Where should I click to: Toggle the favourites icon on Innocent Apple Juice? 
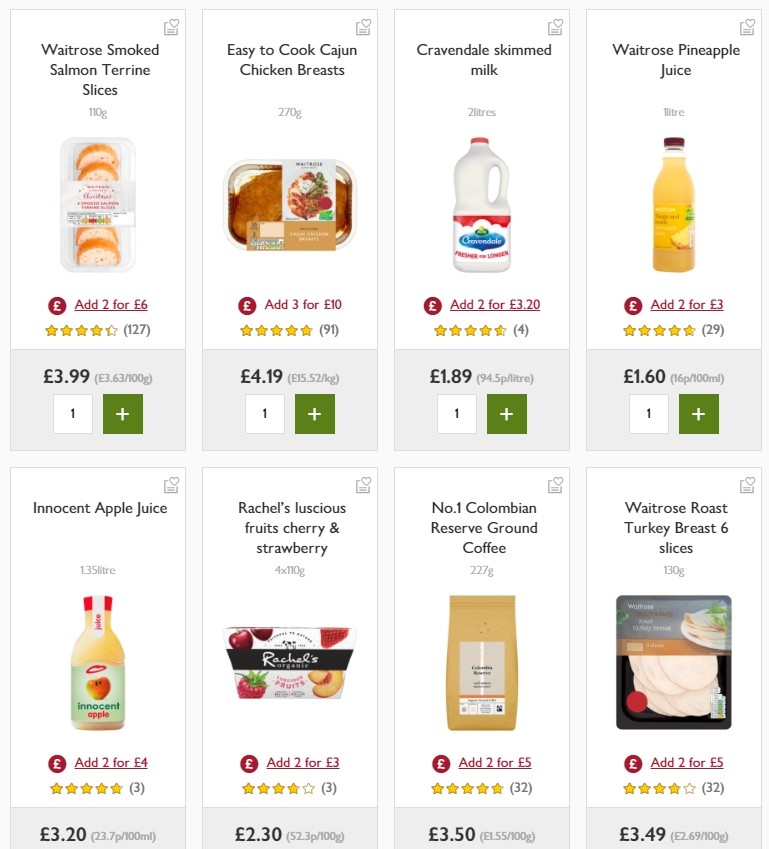point(171,484)
